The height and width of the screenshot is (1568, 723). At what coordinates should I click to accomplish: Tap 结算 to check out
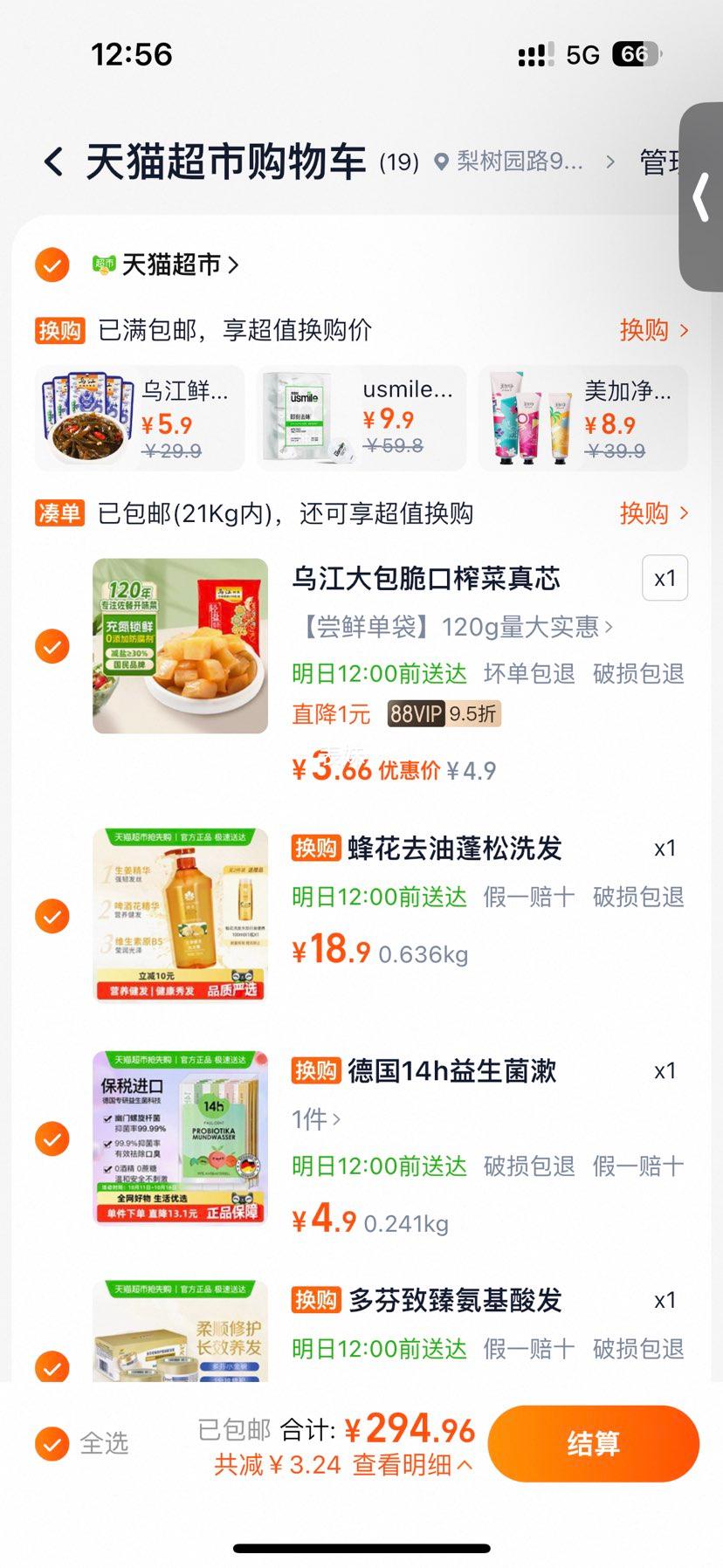[594, 1443]
